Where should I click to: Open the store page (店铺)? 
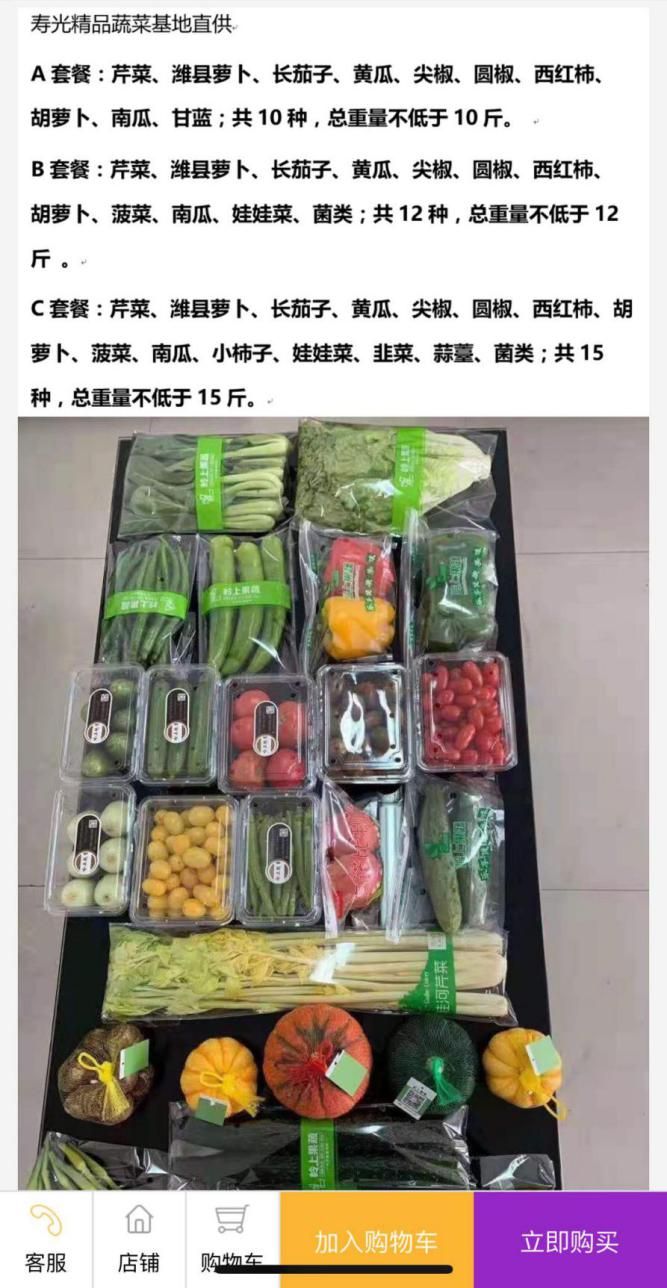point(138,1239)
